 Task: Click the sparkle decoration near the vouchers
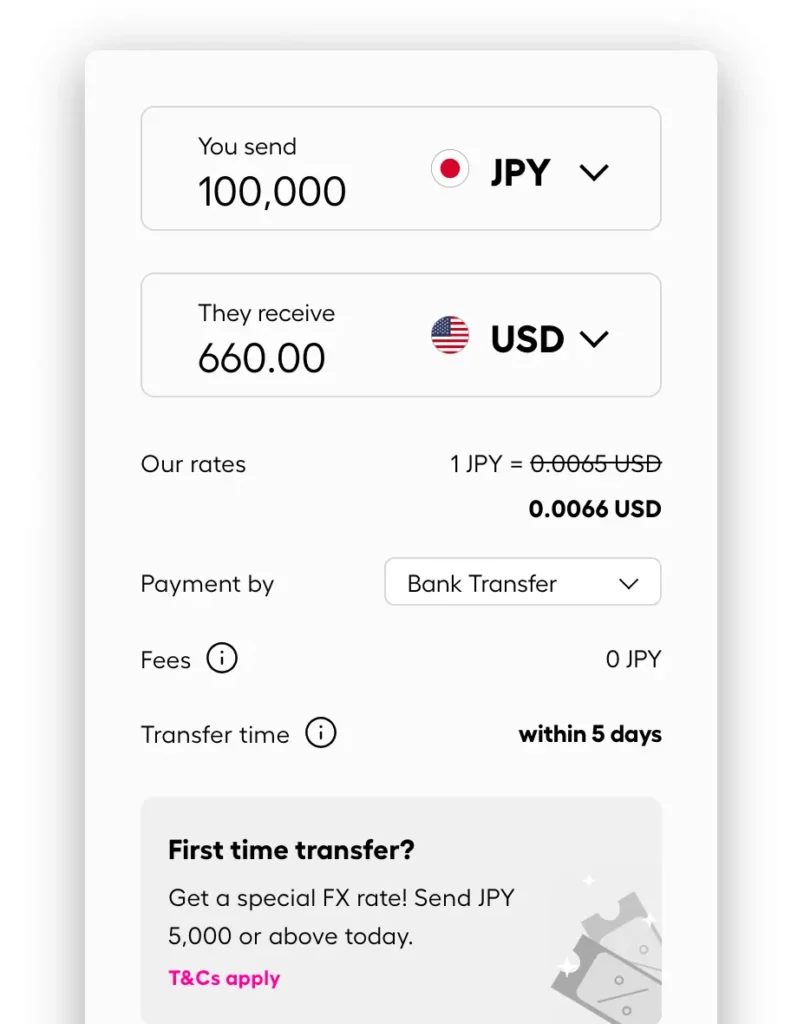(589, 880)
